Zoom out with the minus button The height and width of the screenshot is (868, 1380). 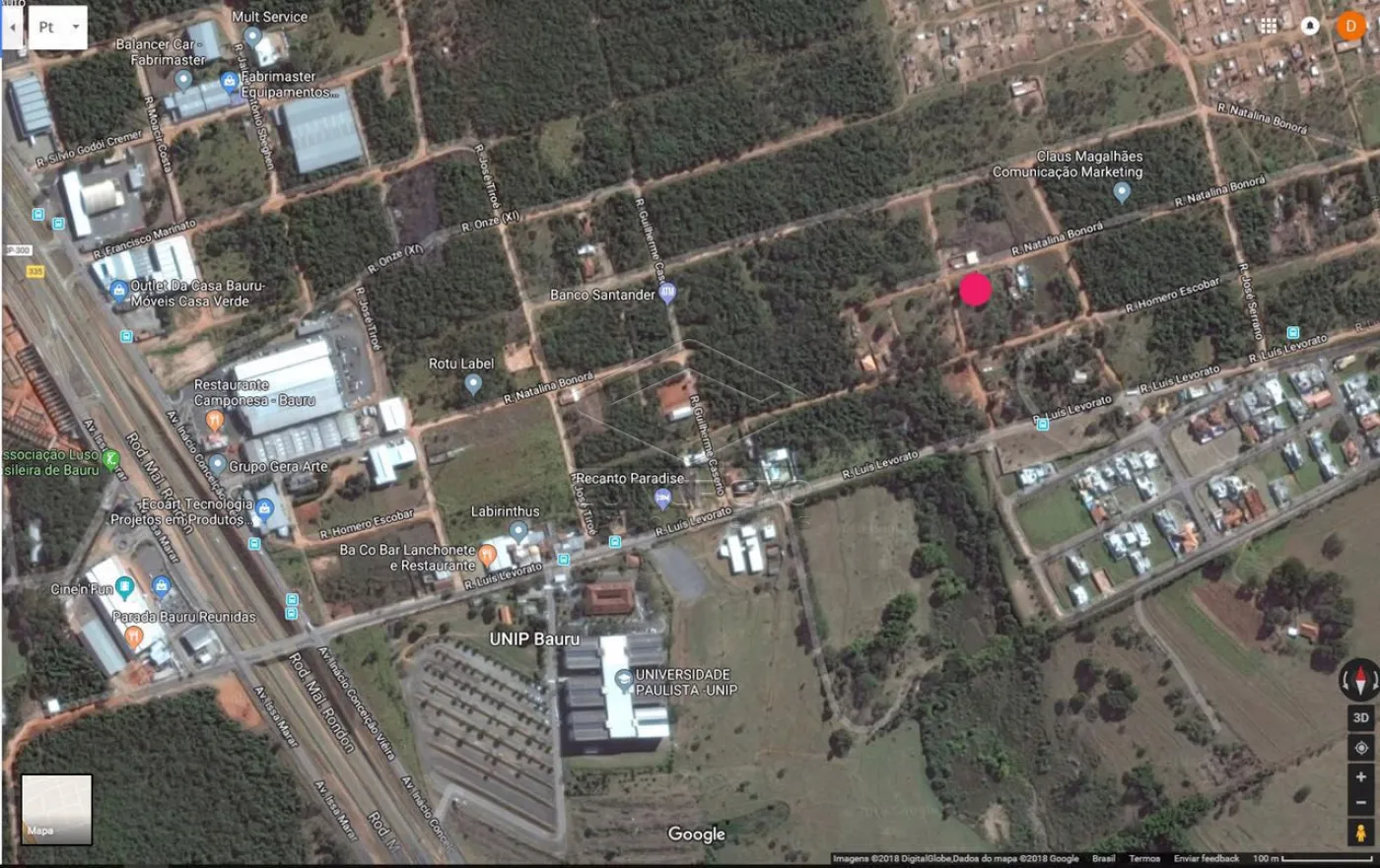pos(1360,802)
